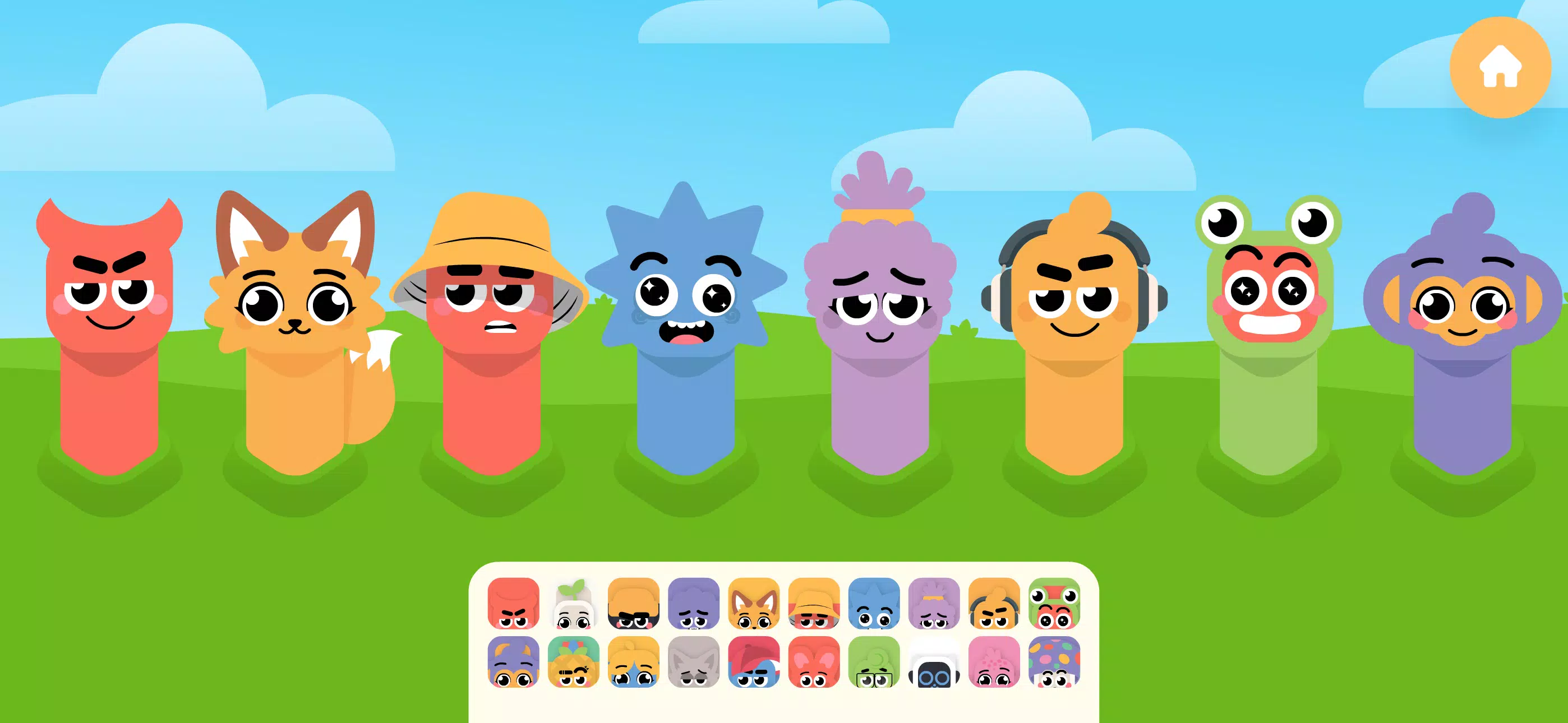Choose the pink character icon

pyautogui.click(x=993, y=662)
